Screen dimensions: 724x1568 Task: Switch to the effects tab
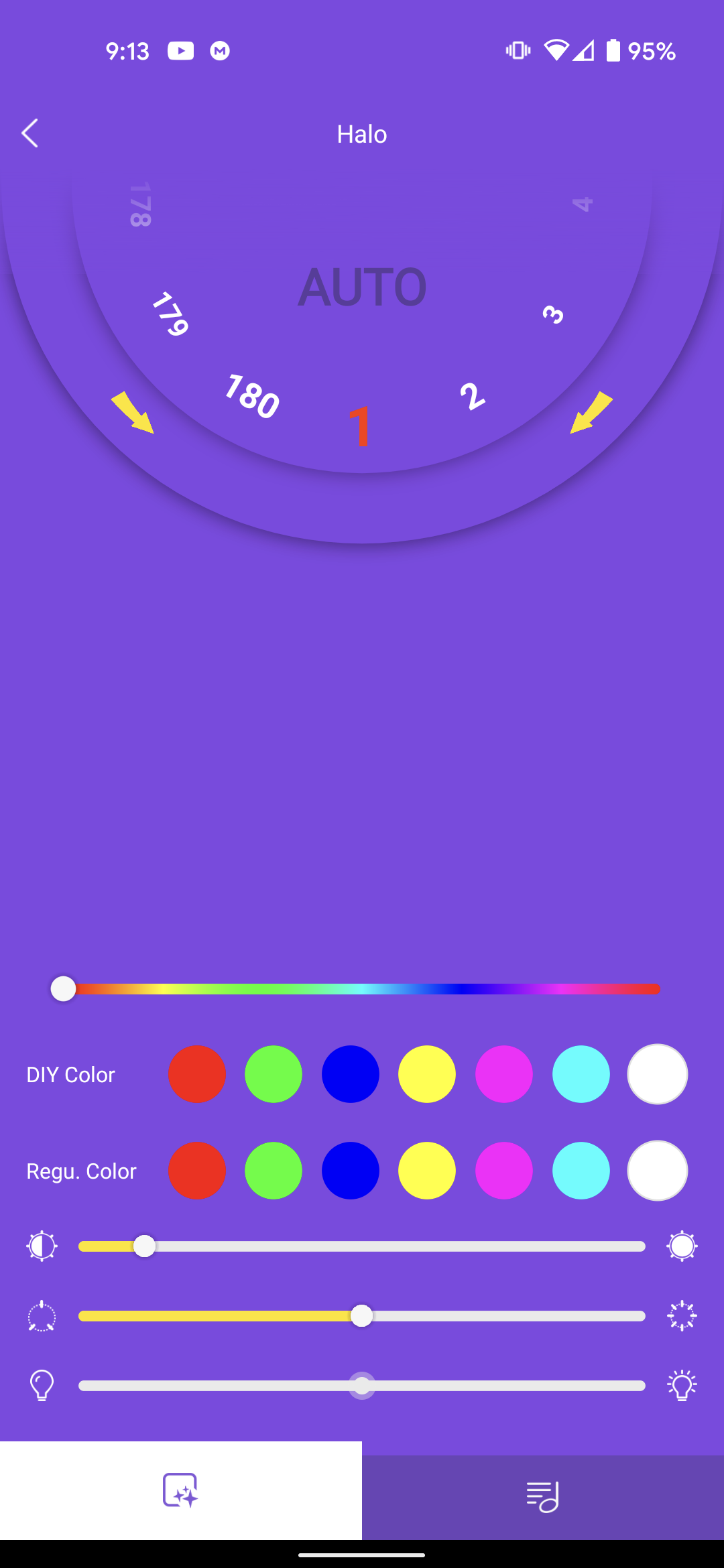[181, 1494]
